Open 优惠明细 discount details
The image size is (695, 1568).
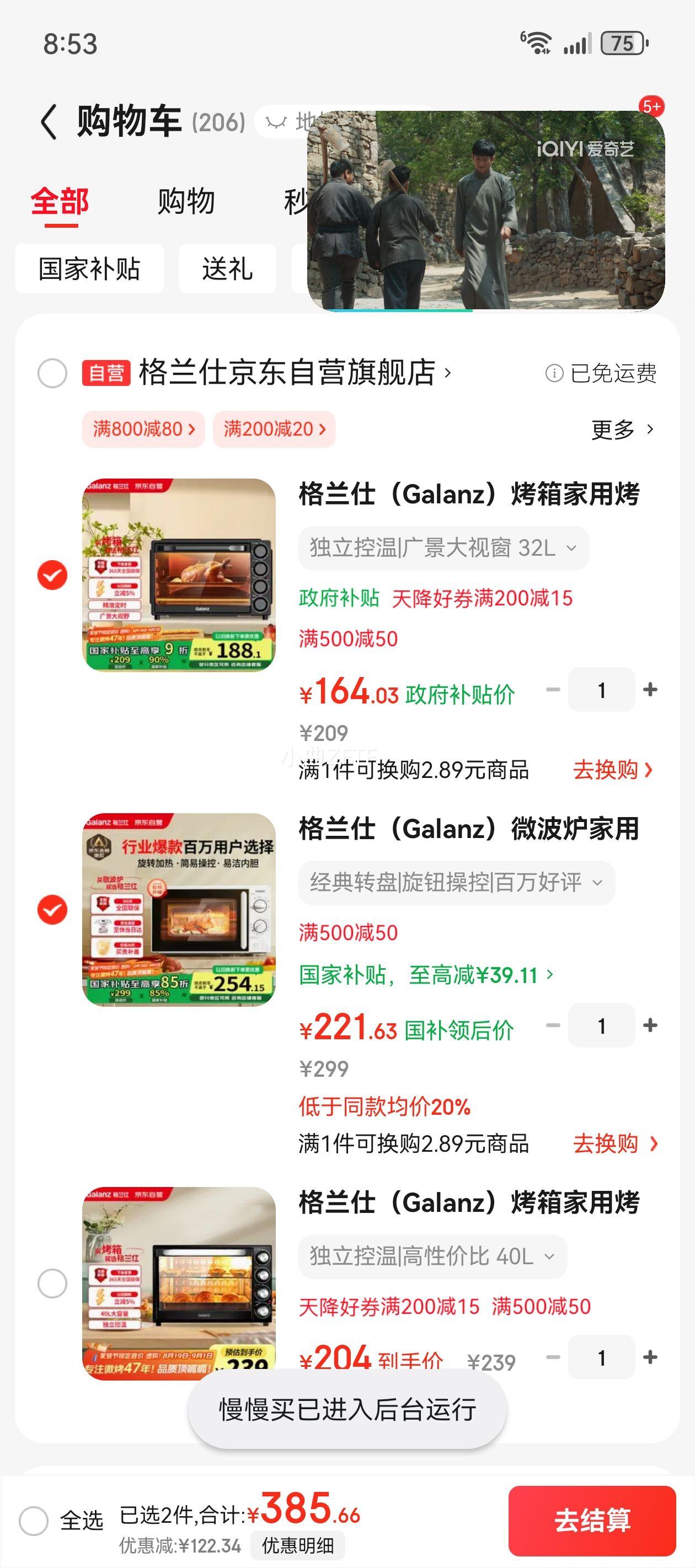(x=298, y=1545)
